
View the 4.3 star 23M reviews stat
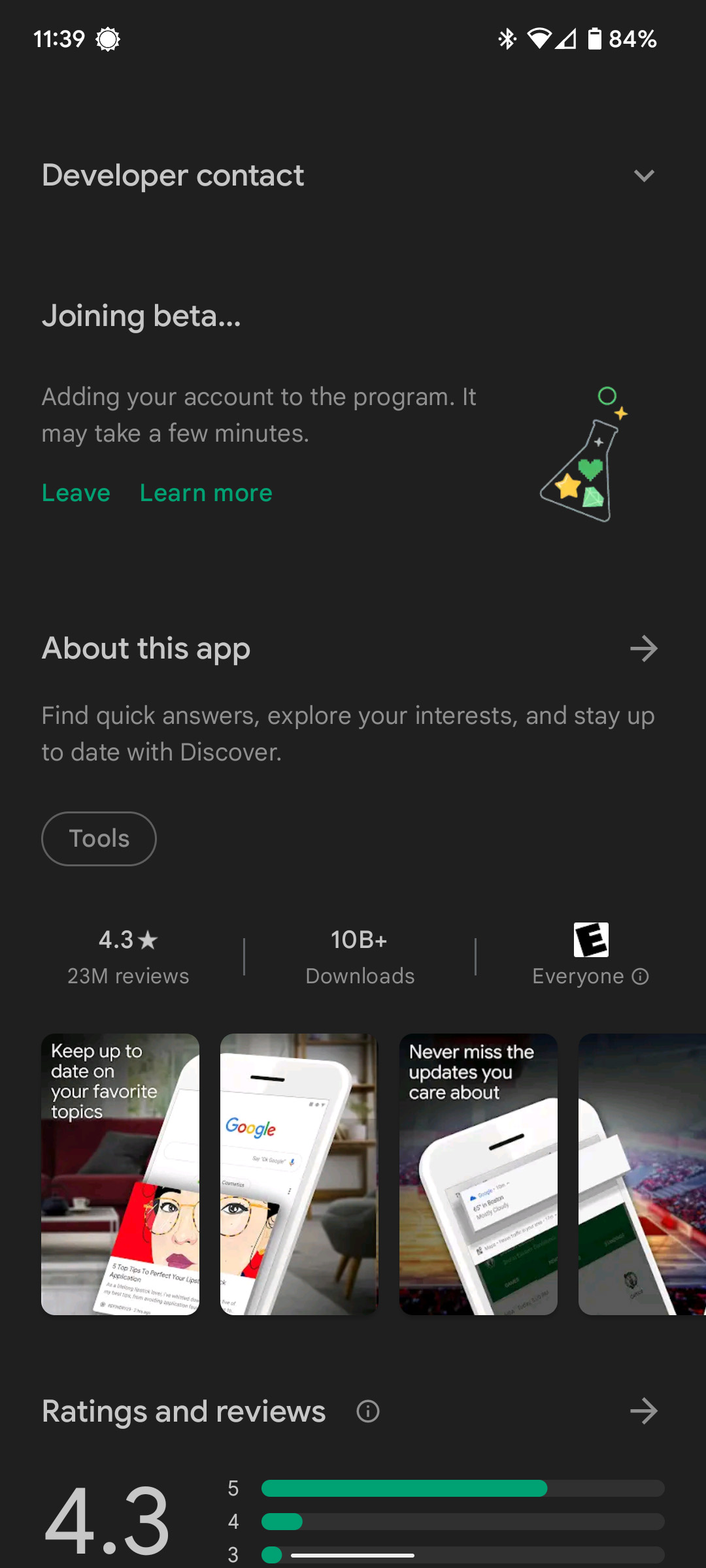click(x=128, y=957)
